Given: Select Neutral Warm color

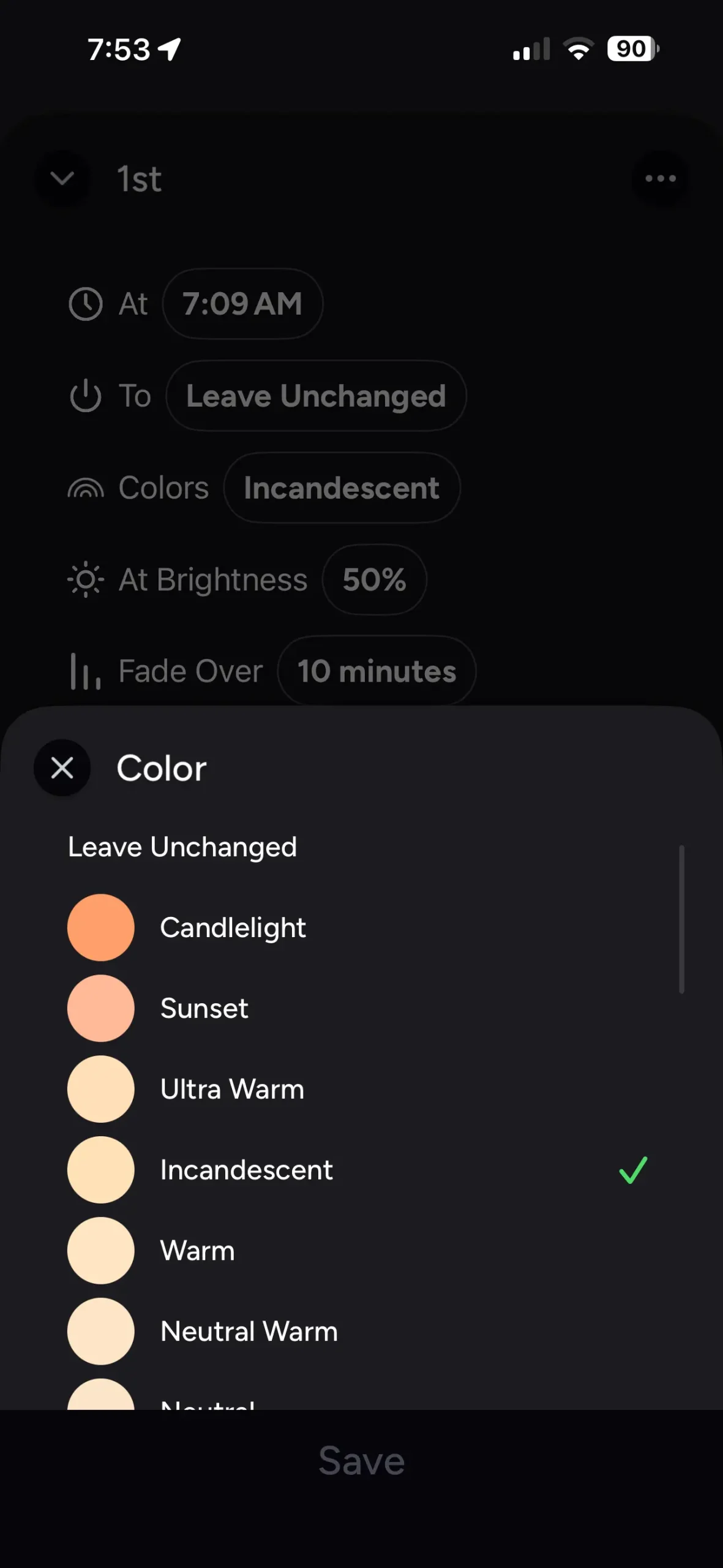Looking at the screenshot, I should [249, 1332].
